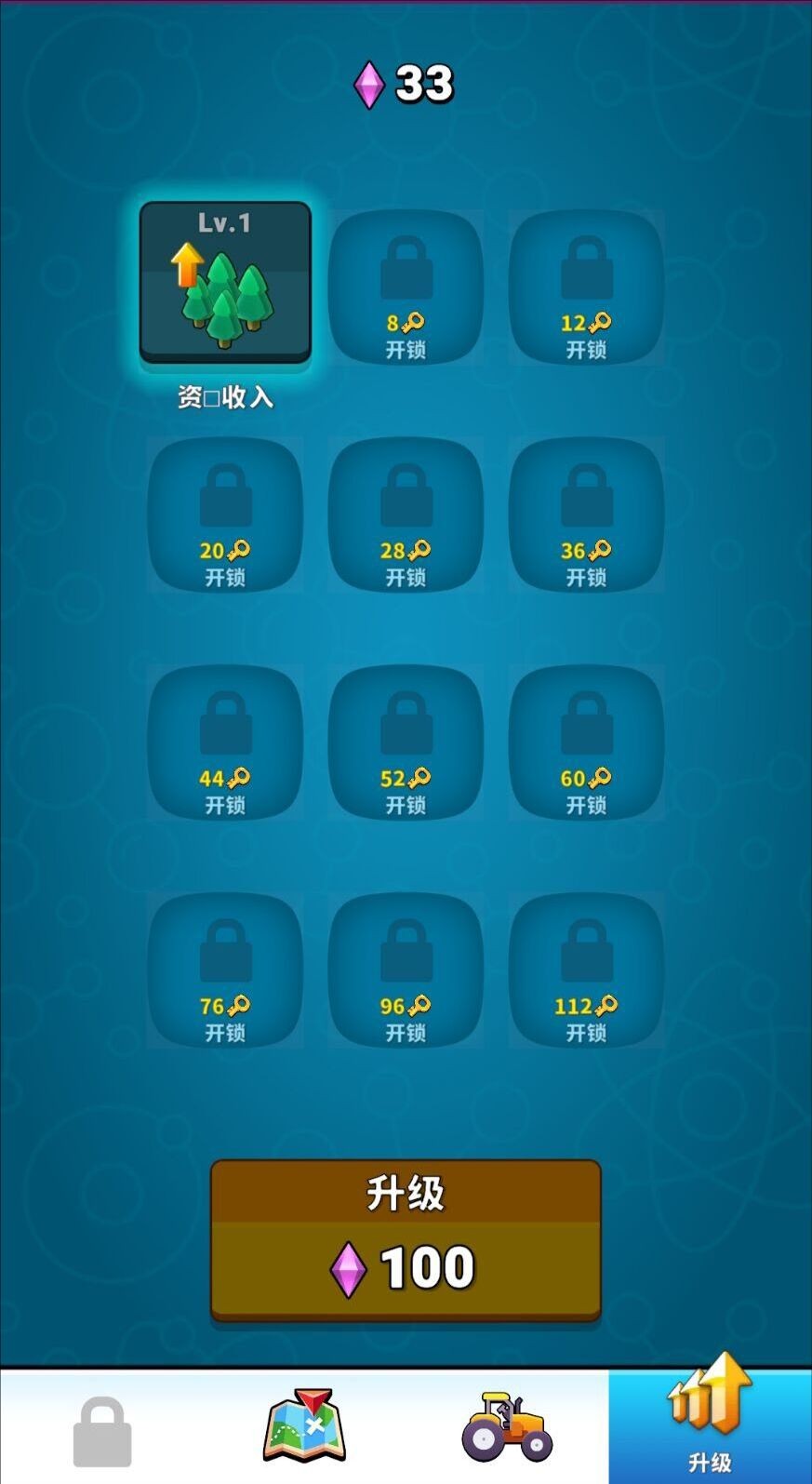Screen dimensions: 812x1484
Task: Unlock the slot costing 36 keys
Action: click(586, 515)
